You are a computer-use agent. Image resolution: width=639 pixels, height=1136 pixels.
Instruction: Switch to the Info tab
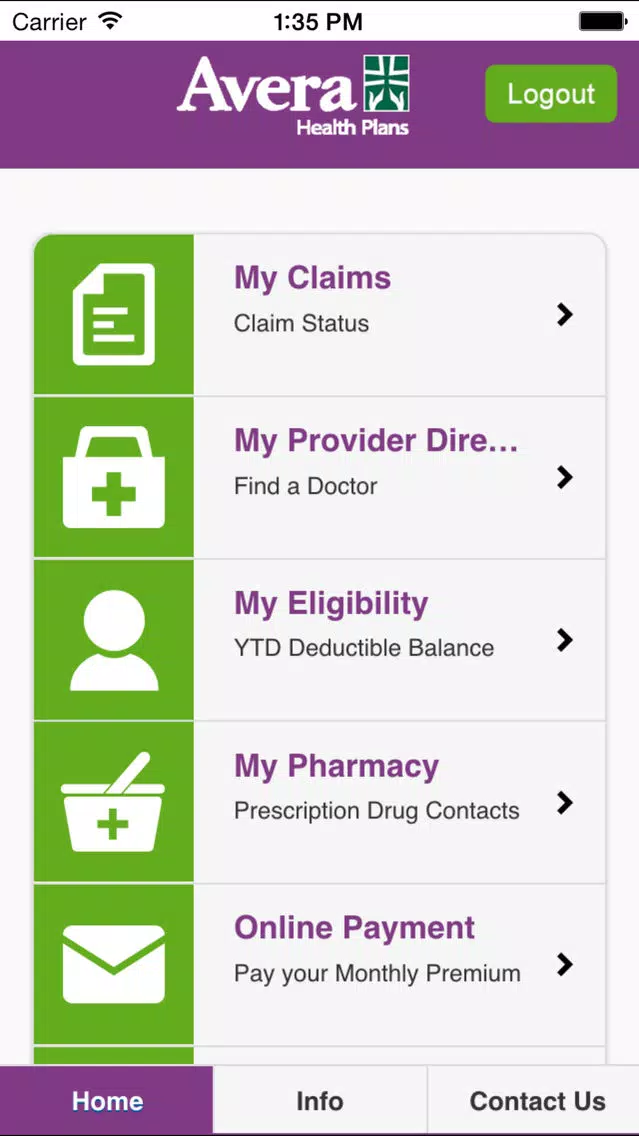pos(320,1100)
